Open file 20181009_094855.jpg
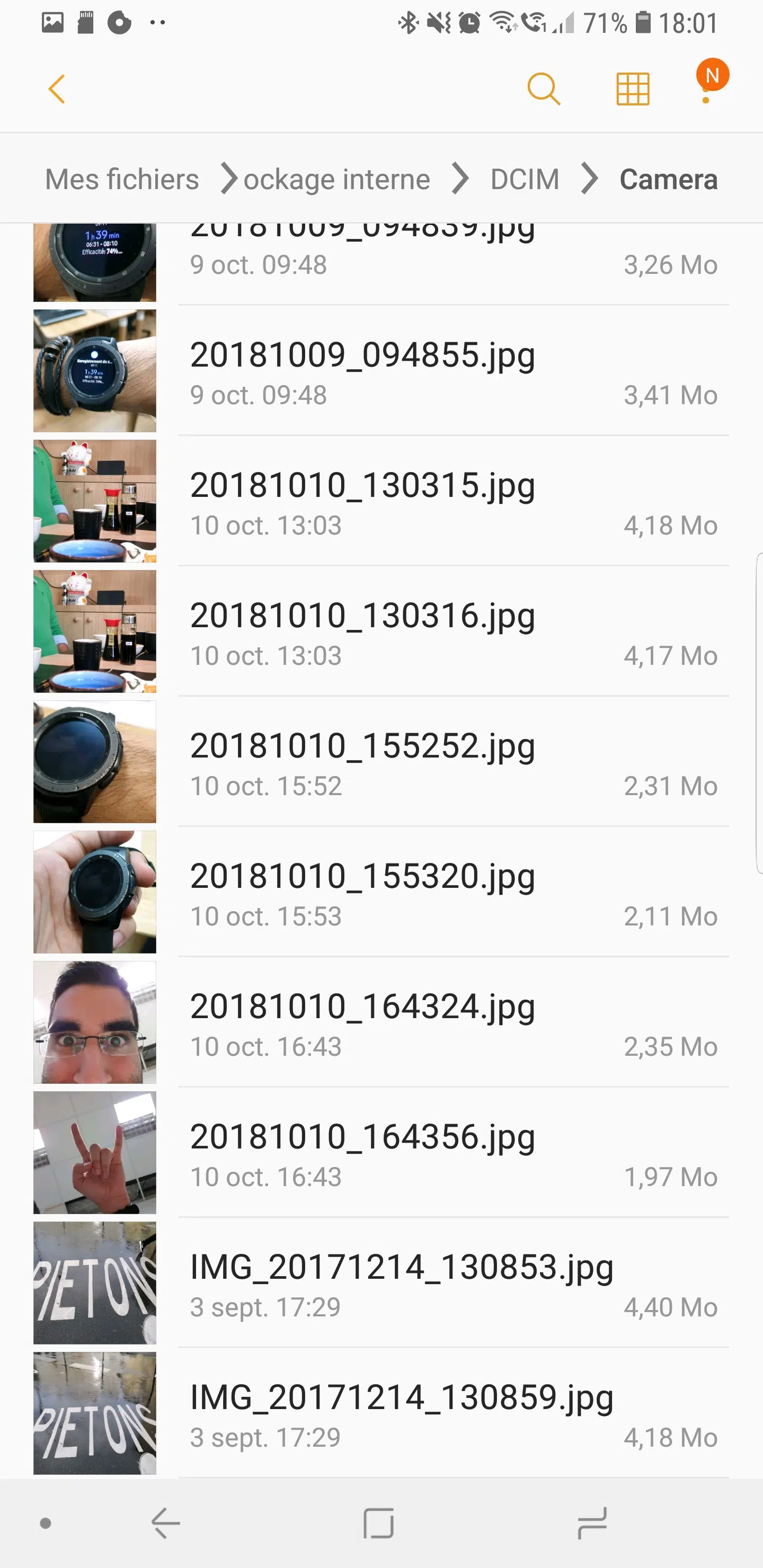763x1568 pixels. pyautogui.click(x=381, y=371)
